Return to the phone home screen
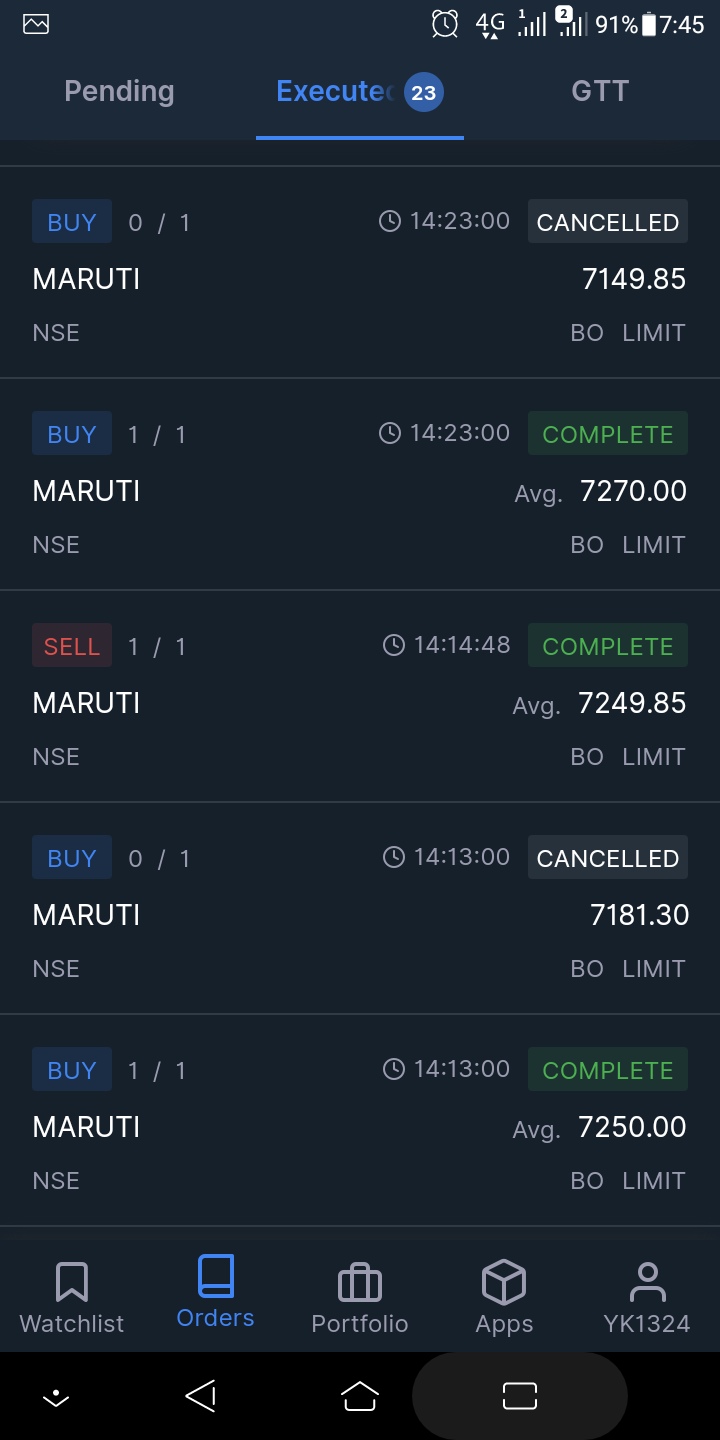Viewport: 720px width, 1440px height. coord(360,1396)
